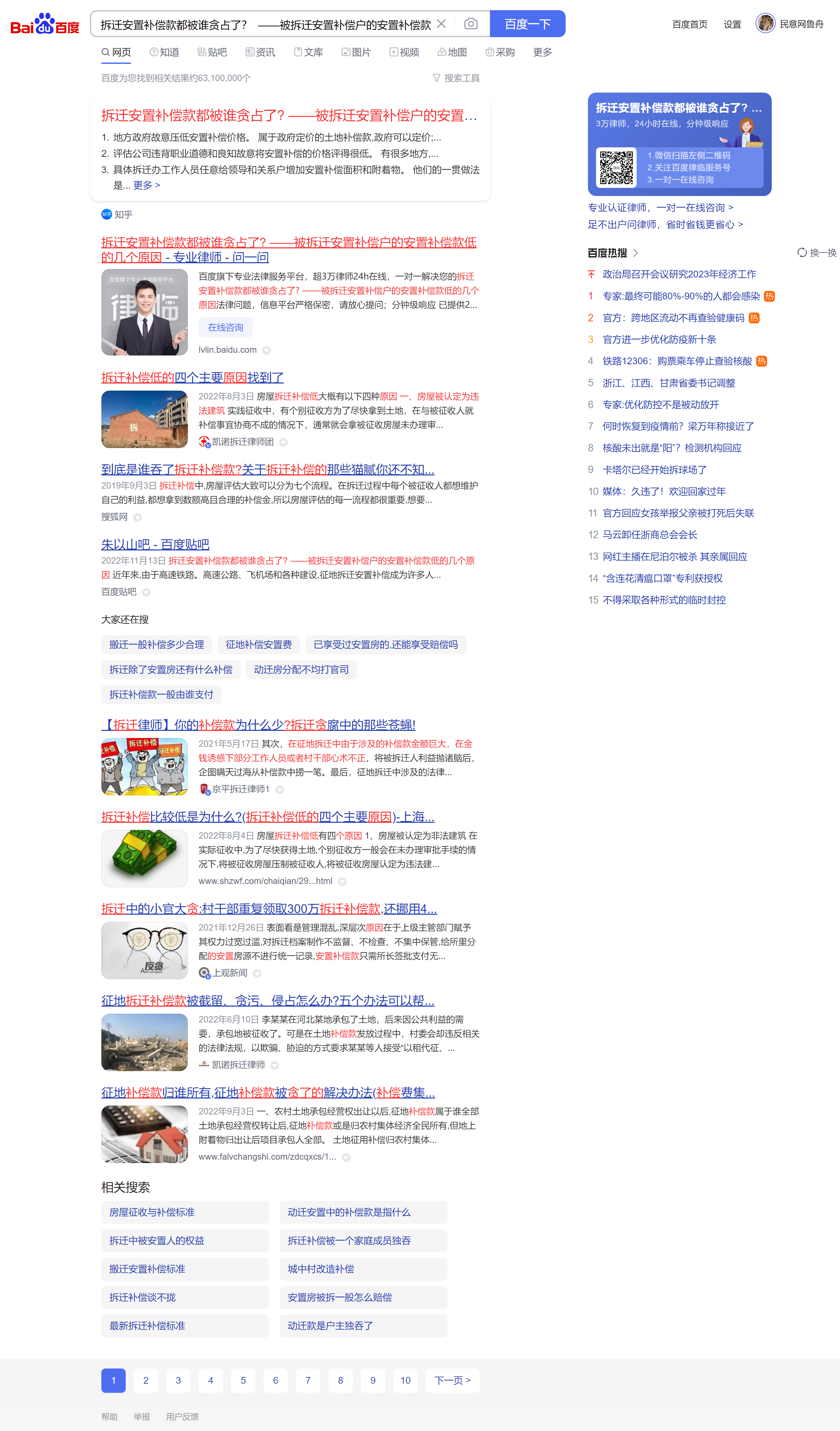Open result 拆迁补偿低的四个主要原因找到了
The height and width of the screenshot is (1431, 840).
(192, 377)
